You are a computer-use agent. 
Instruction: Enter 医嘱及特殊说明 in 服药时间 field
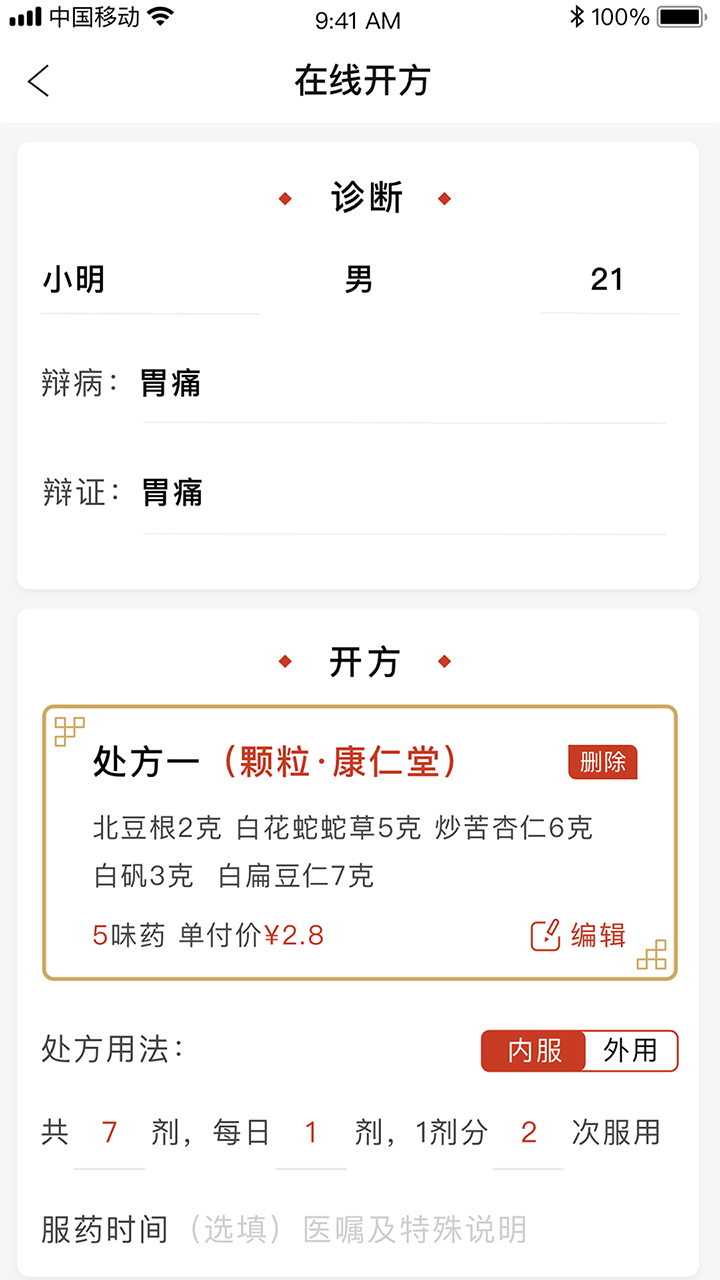click(414, 1229)
